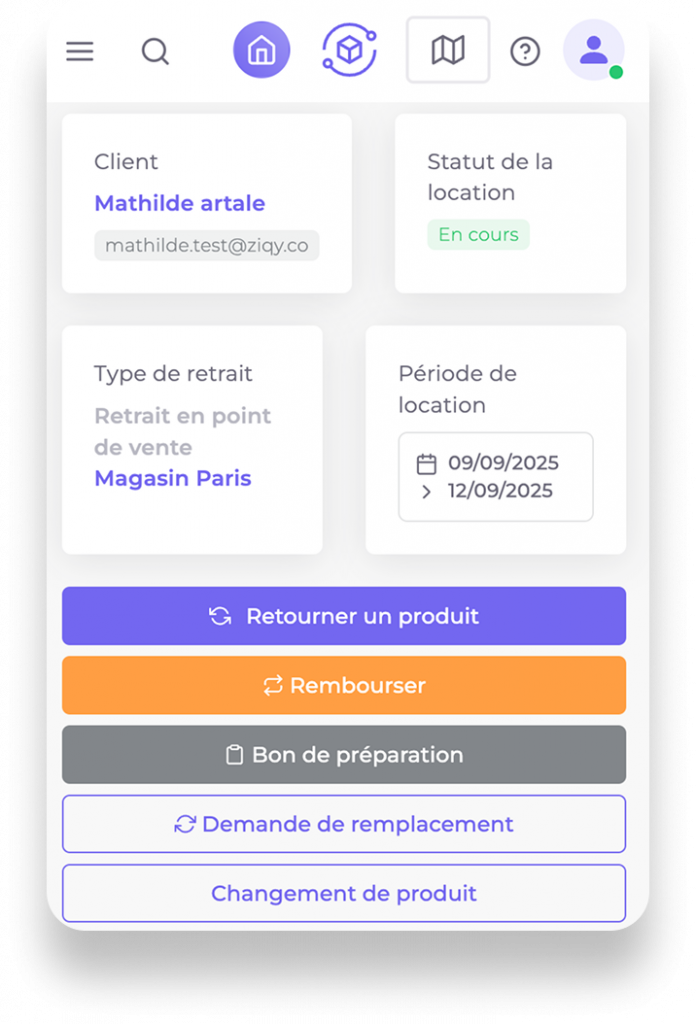
Task: Go to the home dashboard
Action: [262, 50]
